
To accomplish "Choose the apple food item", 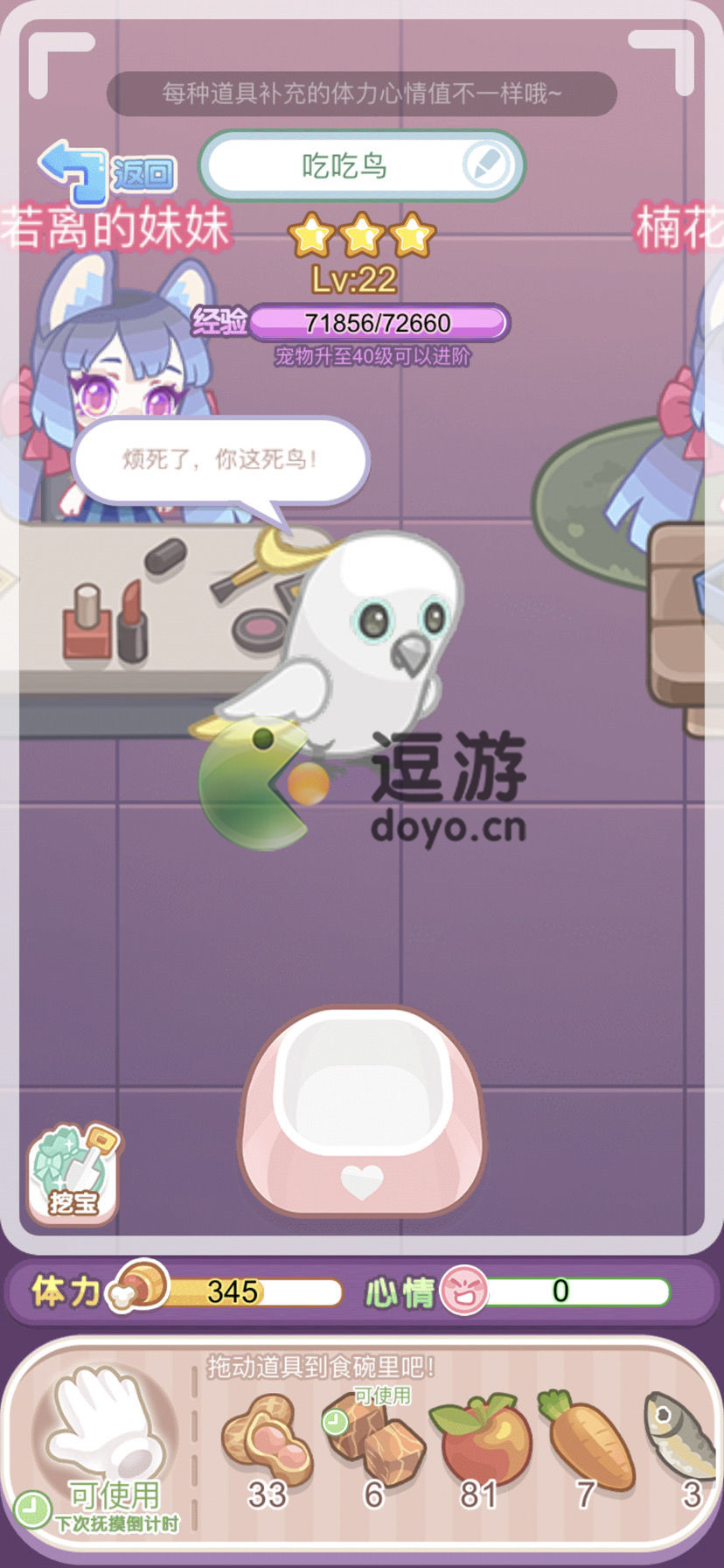I will pos(480,1439).
